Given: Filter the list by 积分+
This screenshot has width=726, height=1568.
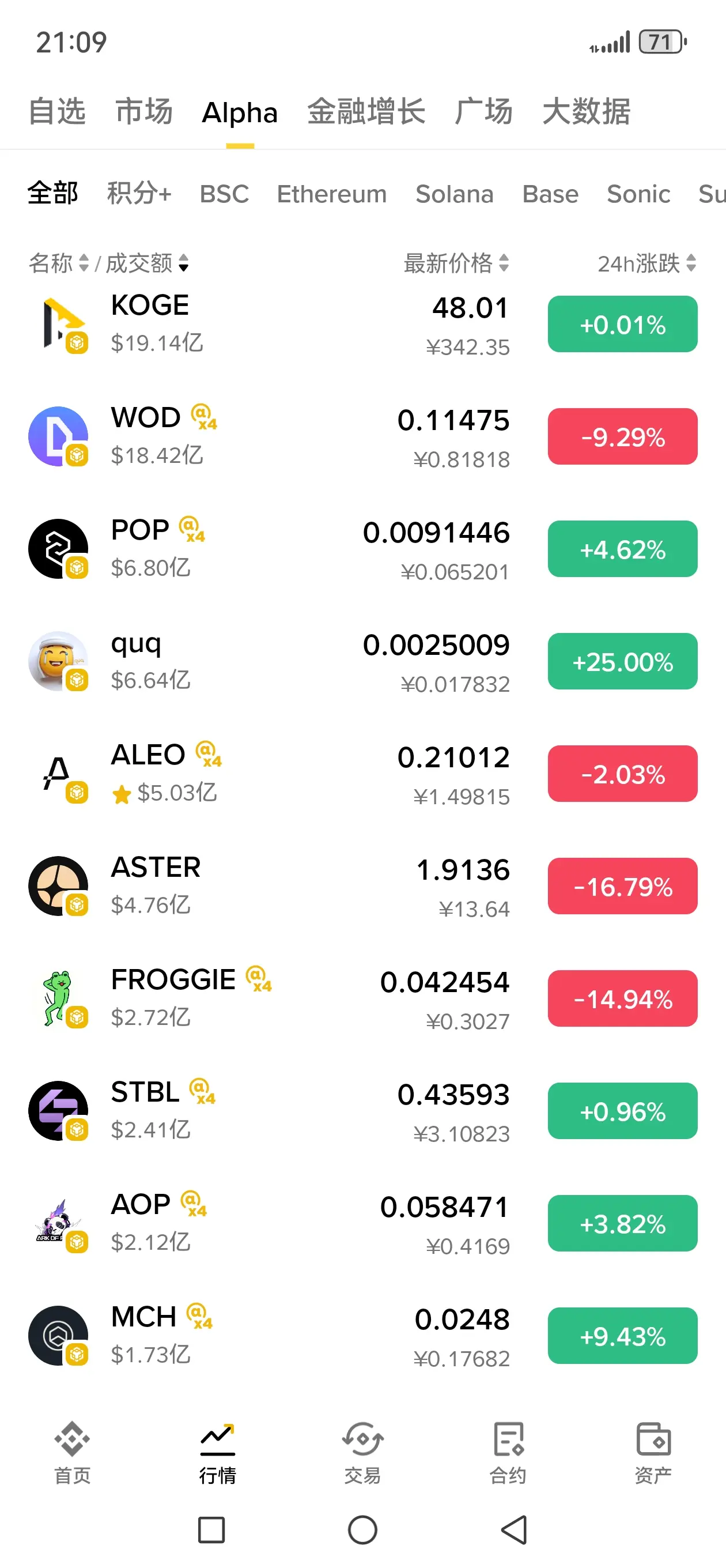Looking at the screenshot, I should [x=139, y=194].
